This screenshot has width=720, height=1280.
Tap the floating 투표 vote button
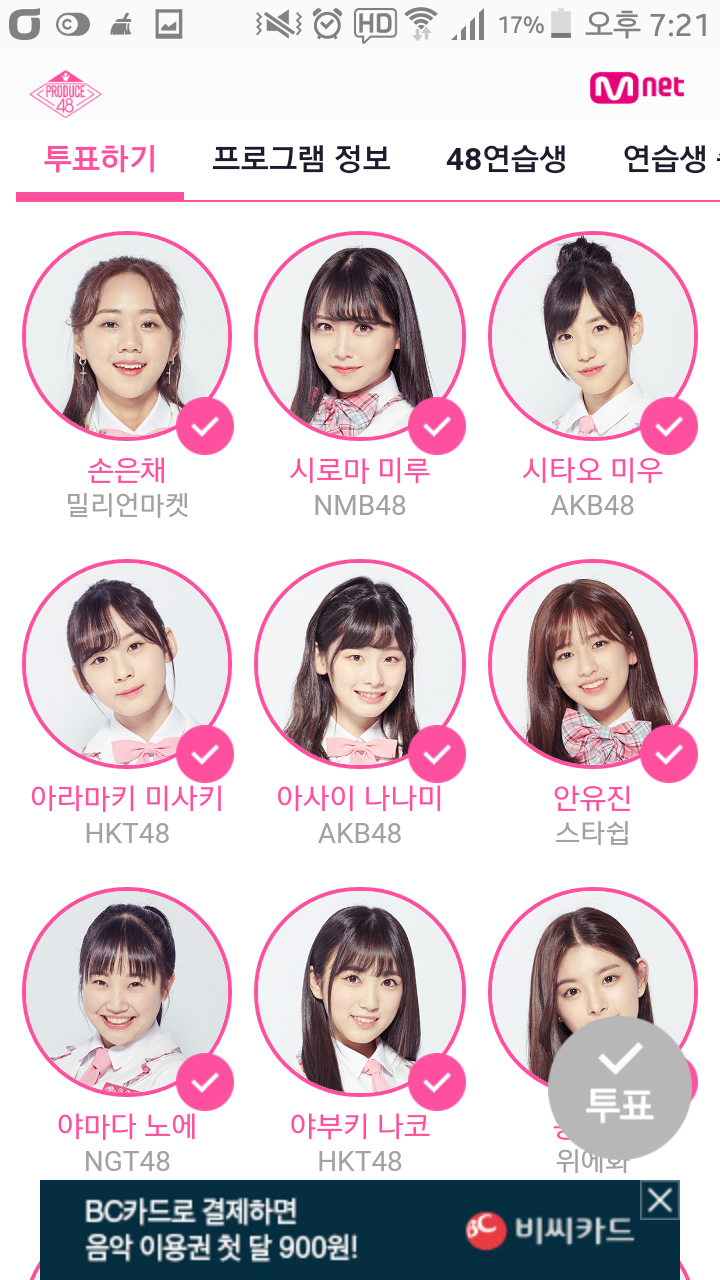(x=620, y=1089)
